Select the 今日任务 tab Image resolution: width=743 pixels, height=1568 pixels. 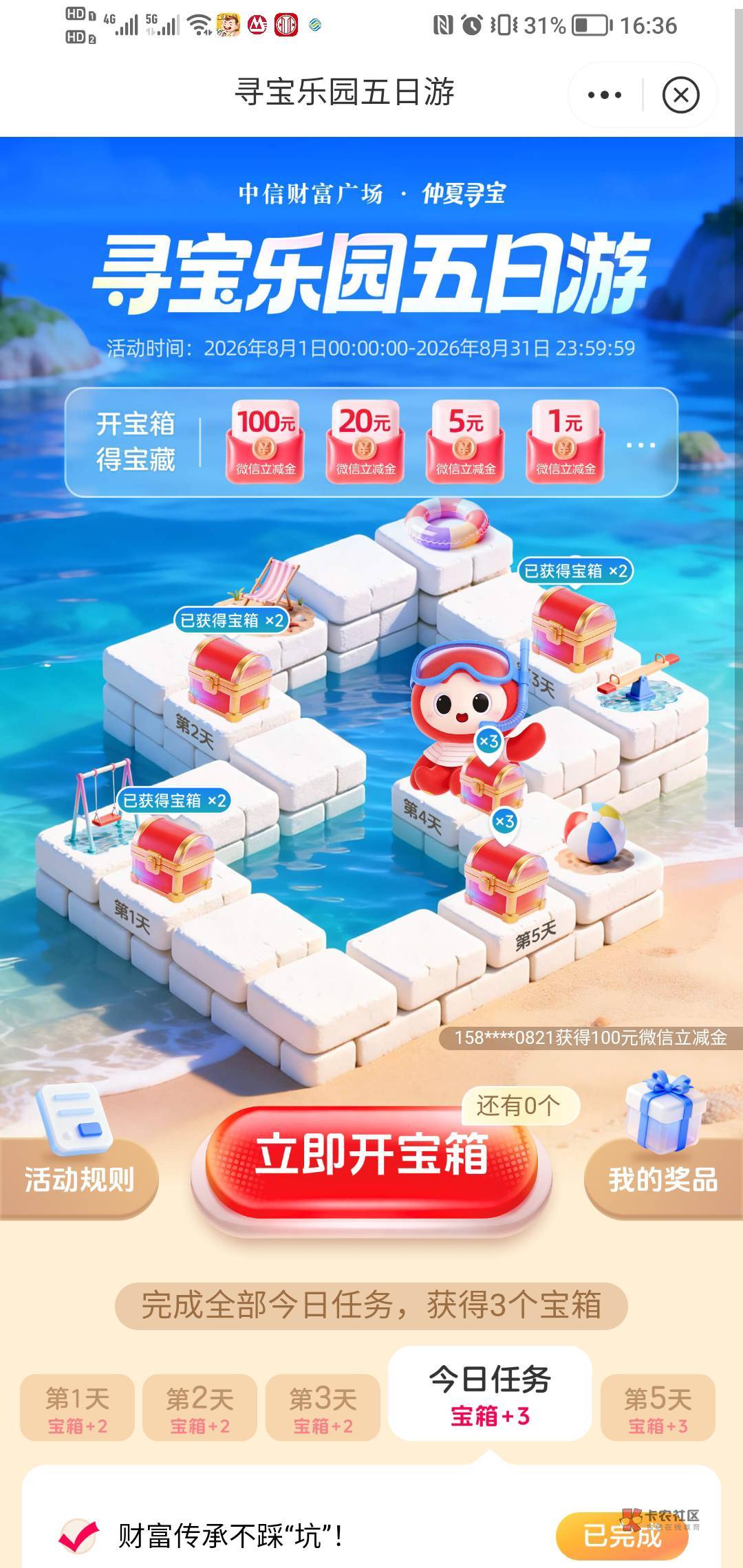pos(490,1393)
